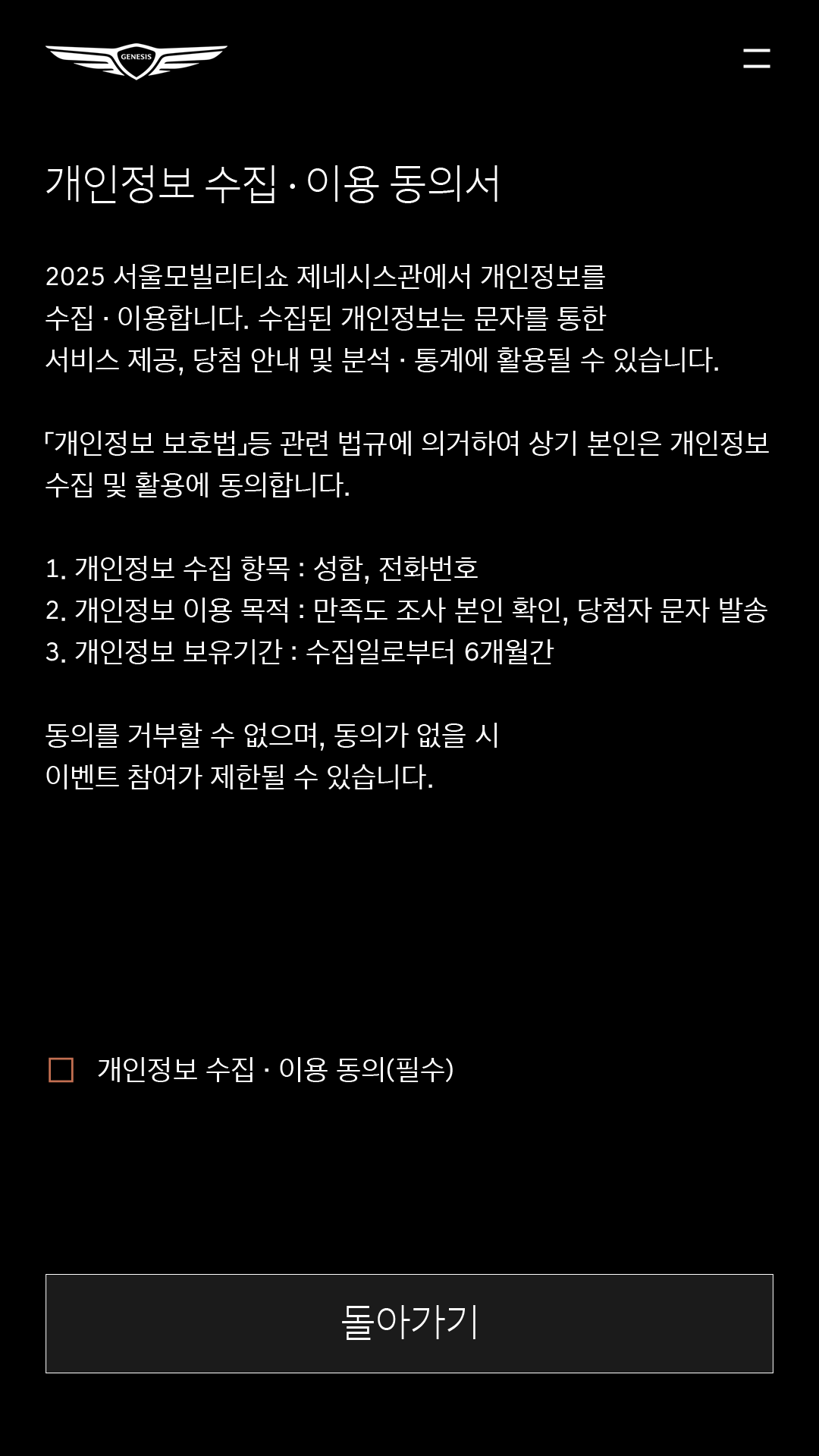
Task: Tap the 돌아가기 button
Action: point(409,1323)
